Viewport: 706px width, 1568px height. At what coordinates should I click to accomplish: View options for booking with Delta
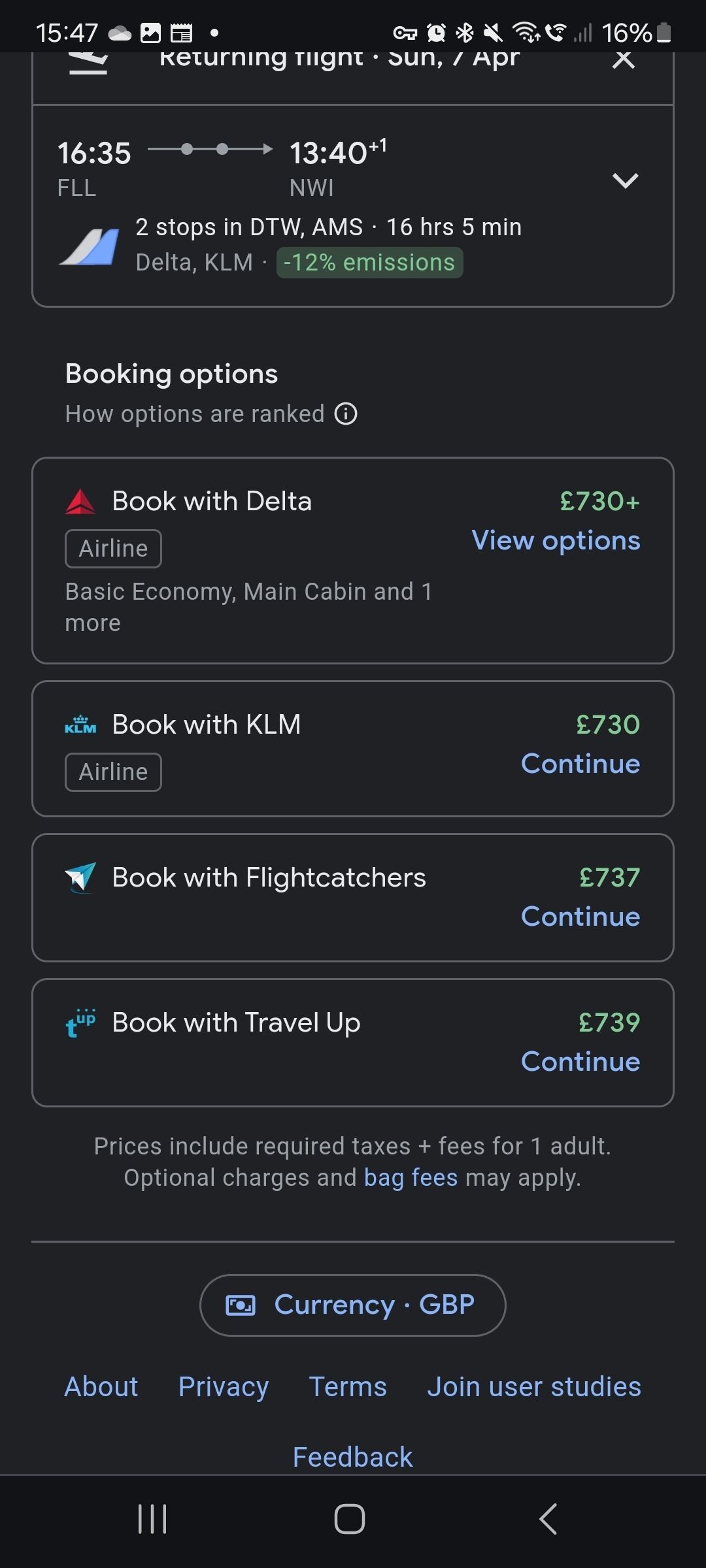coord(556,540)
